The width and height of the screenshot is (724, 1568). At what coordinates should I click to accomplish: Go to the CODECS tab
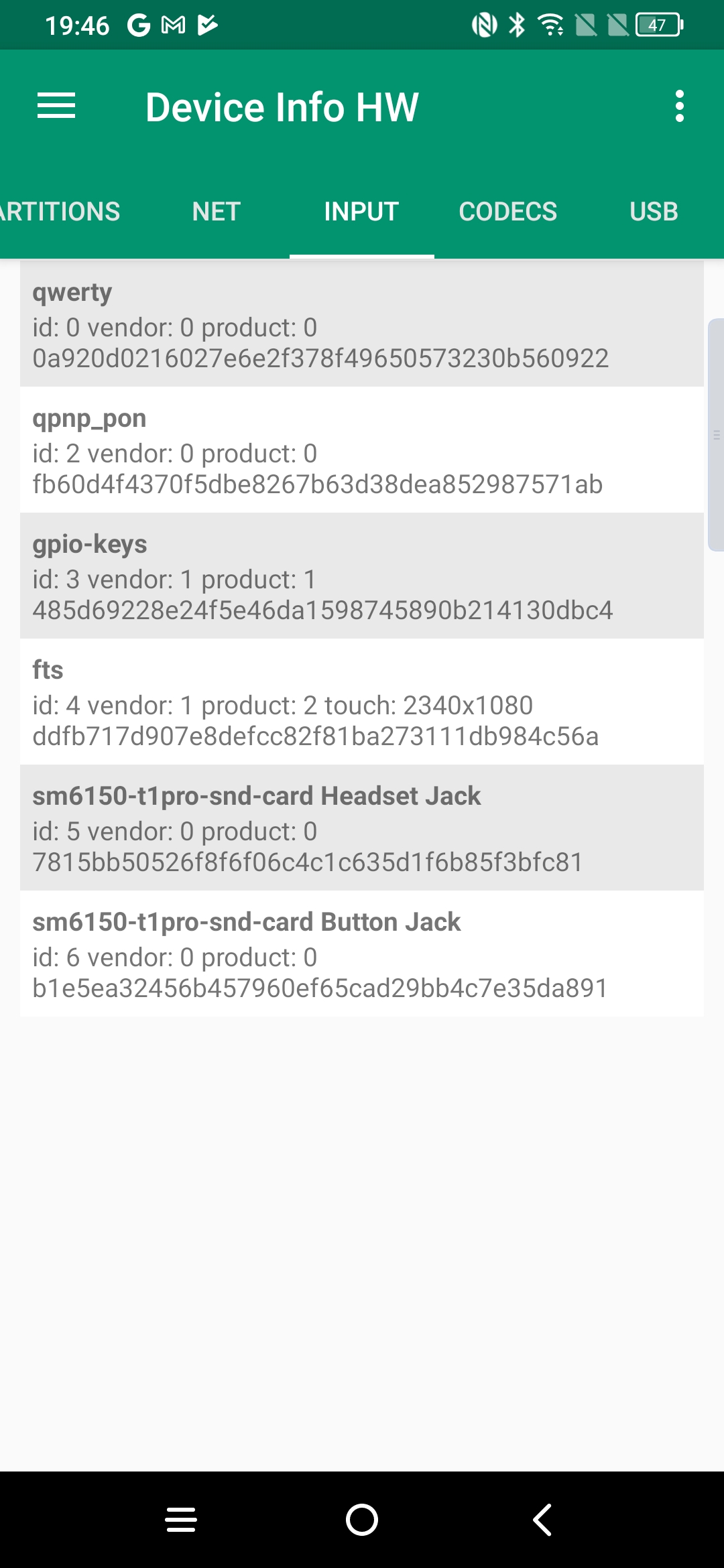point(507,212)
